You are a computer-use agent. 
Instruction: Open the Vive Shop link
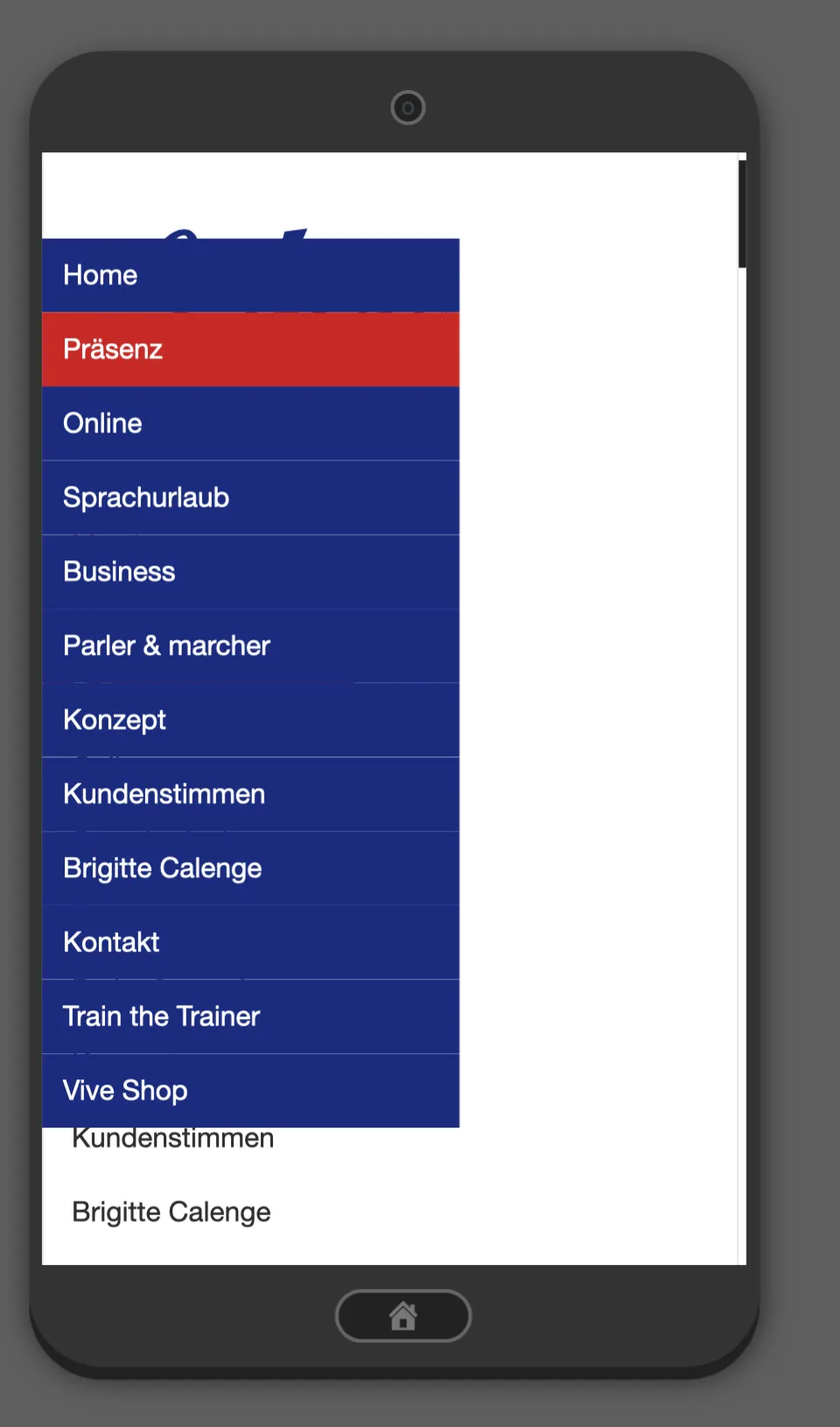pos(250,1091)
